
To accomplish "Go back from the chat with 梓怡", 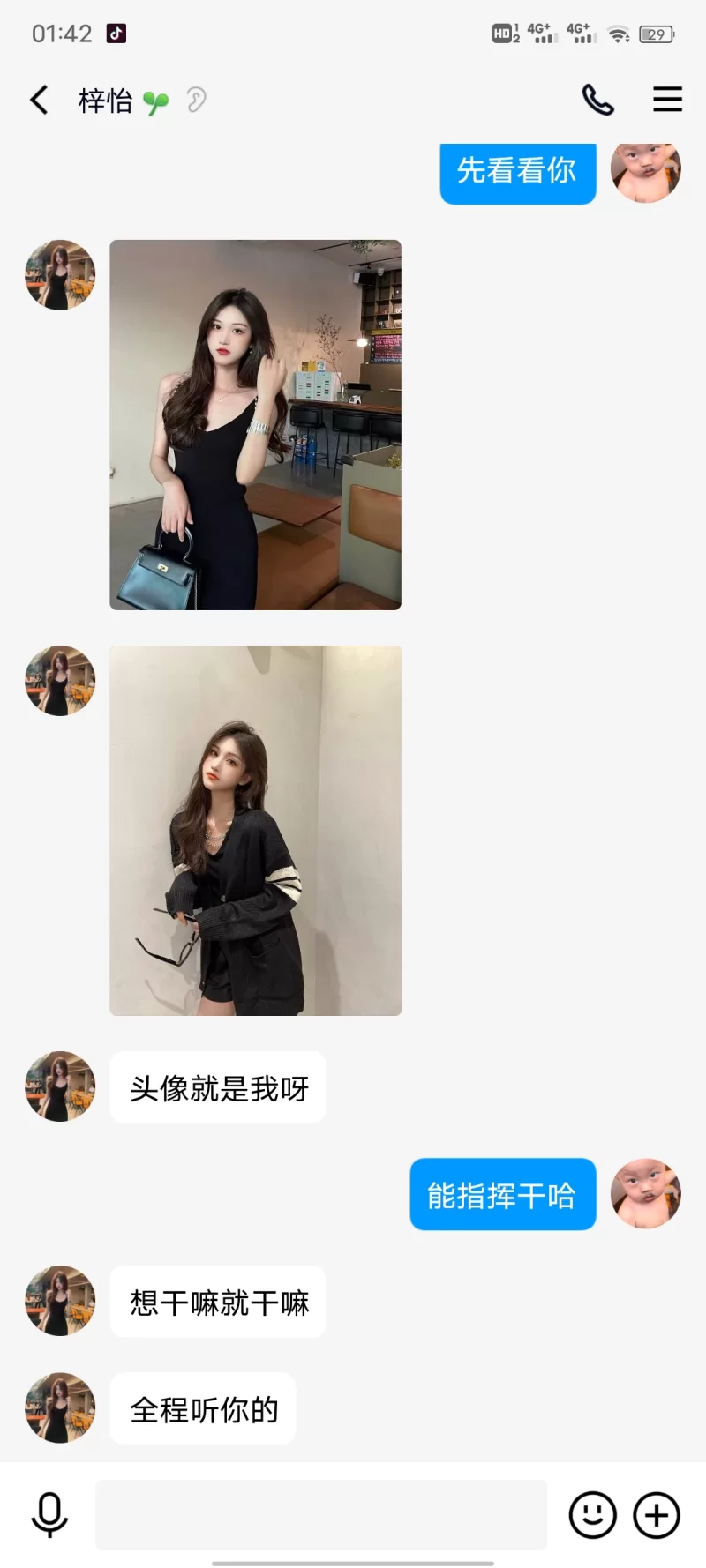I will [x=39, y=101].
